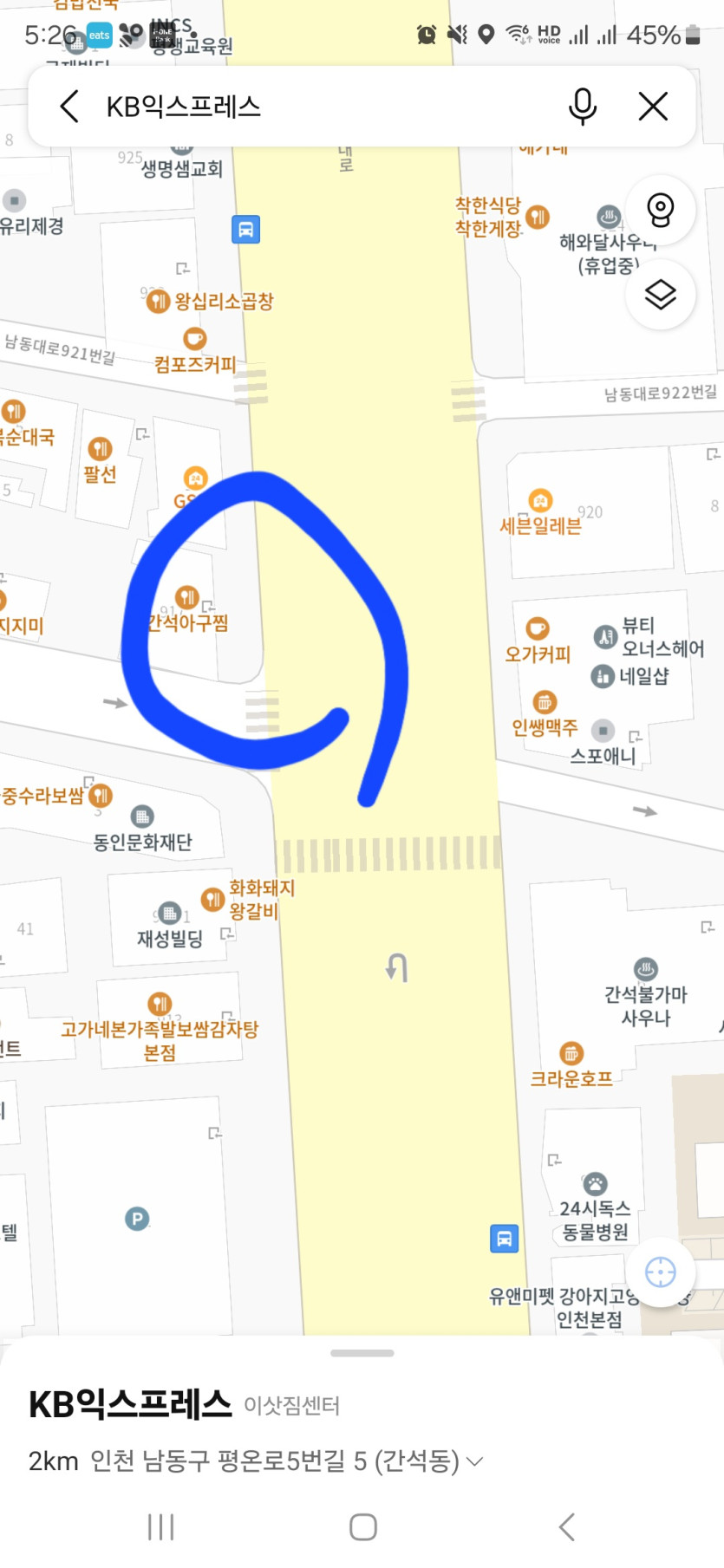
Task: Open KB익스프레스 place details
Action: tap(130, 1404)
